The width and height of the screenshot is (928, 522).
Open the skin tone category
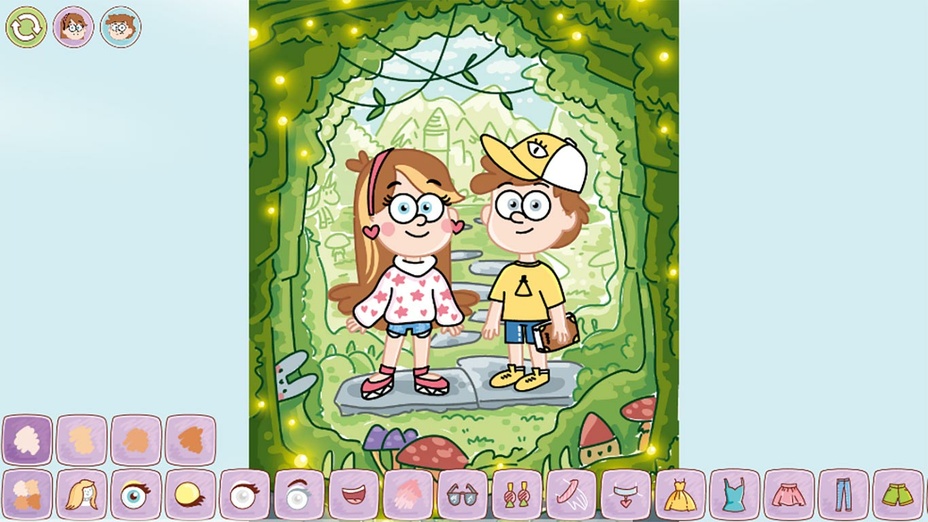pyautogui.click(x=27, y=495)
